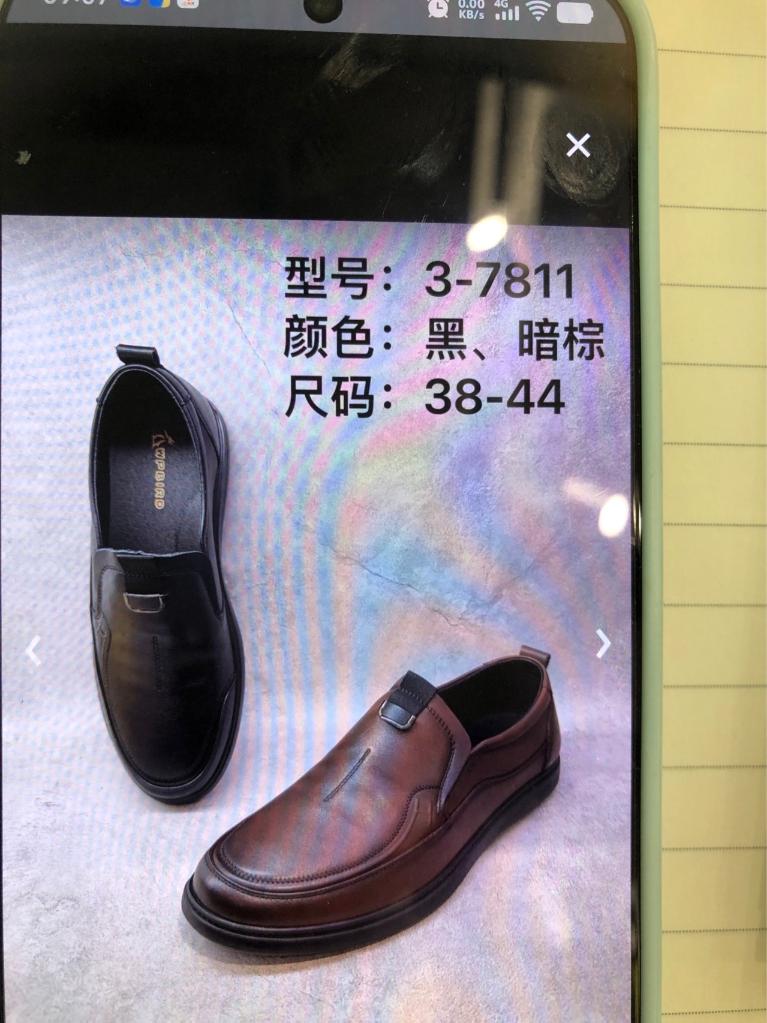Close the image viewer
This screenshot has width=767, height=1023.
[578, 146]
